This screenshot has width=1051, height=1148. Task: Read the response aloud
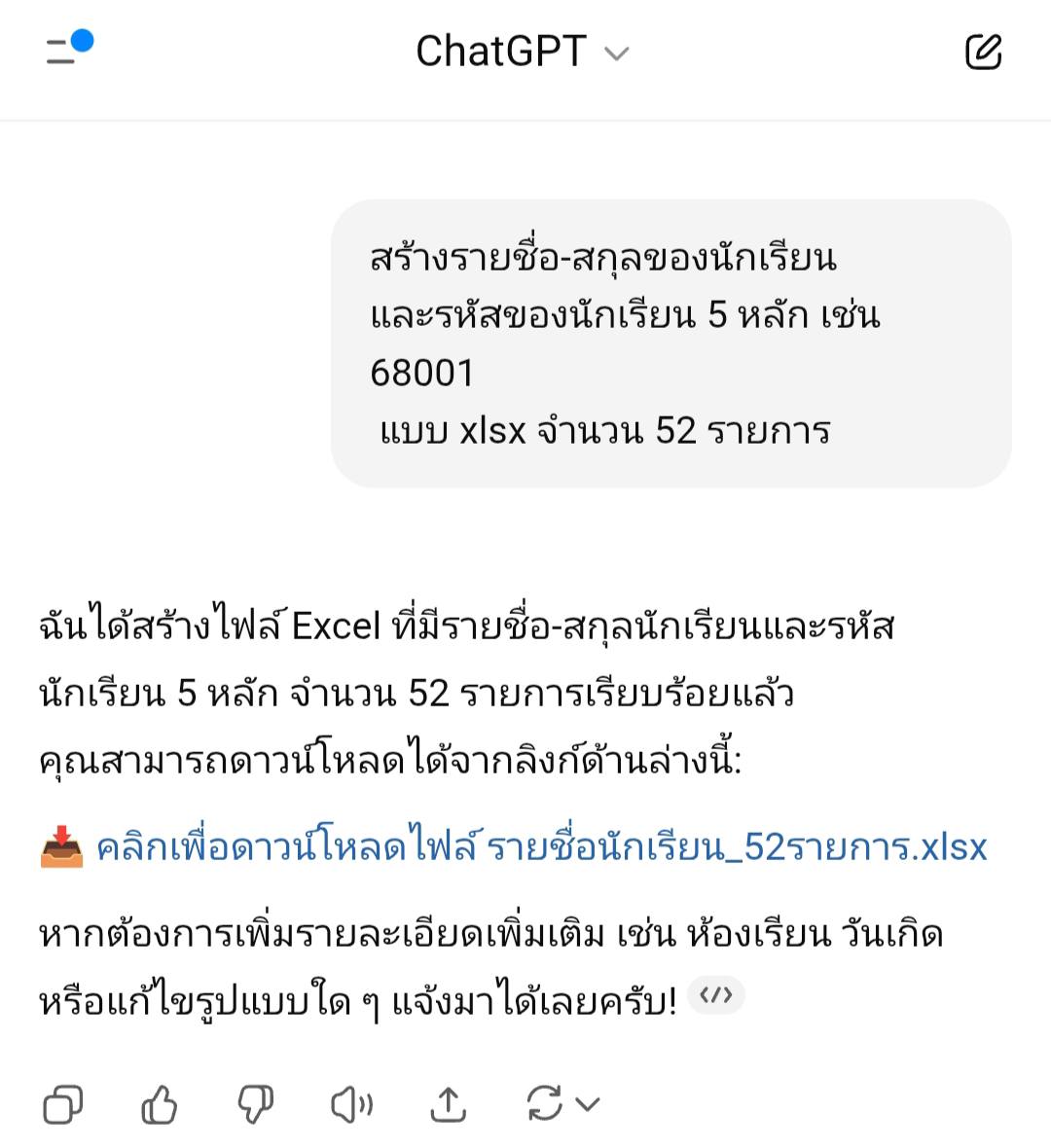pos(351,1104)
